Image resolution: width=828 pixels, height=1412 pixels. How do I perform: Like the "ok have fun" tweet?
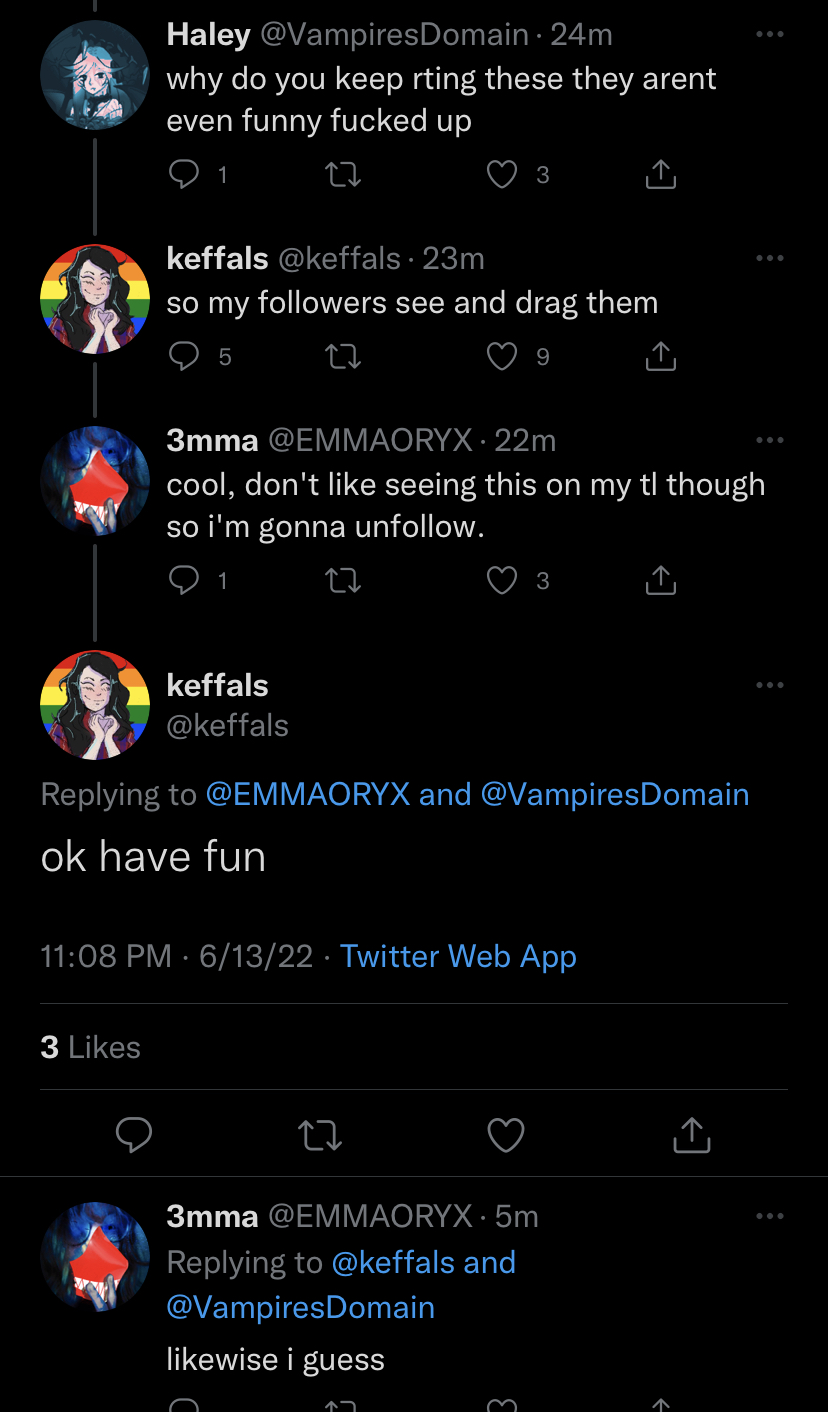click(x=506, y=1135)
